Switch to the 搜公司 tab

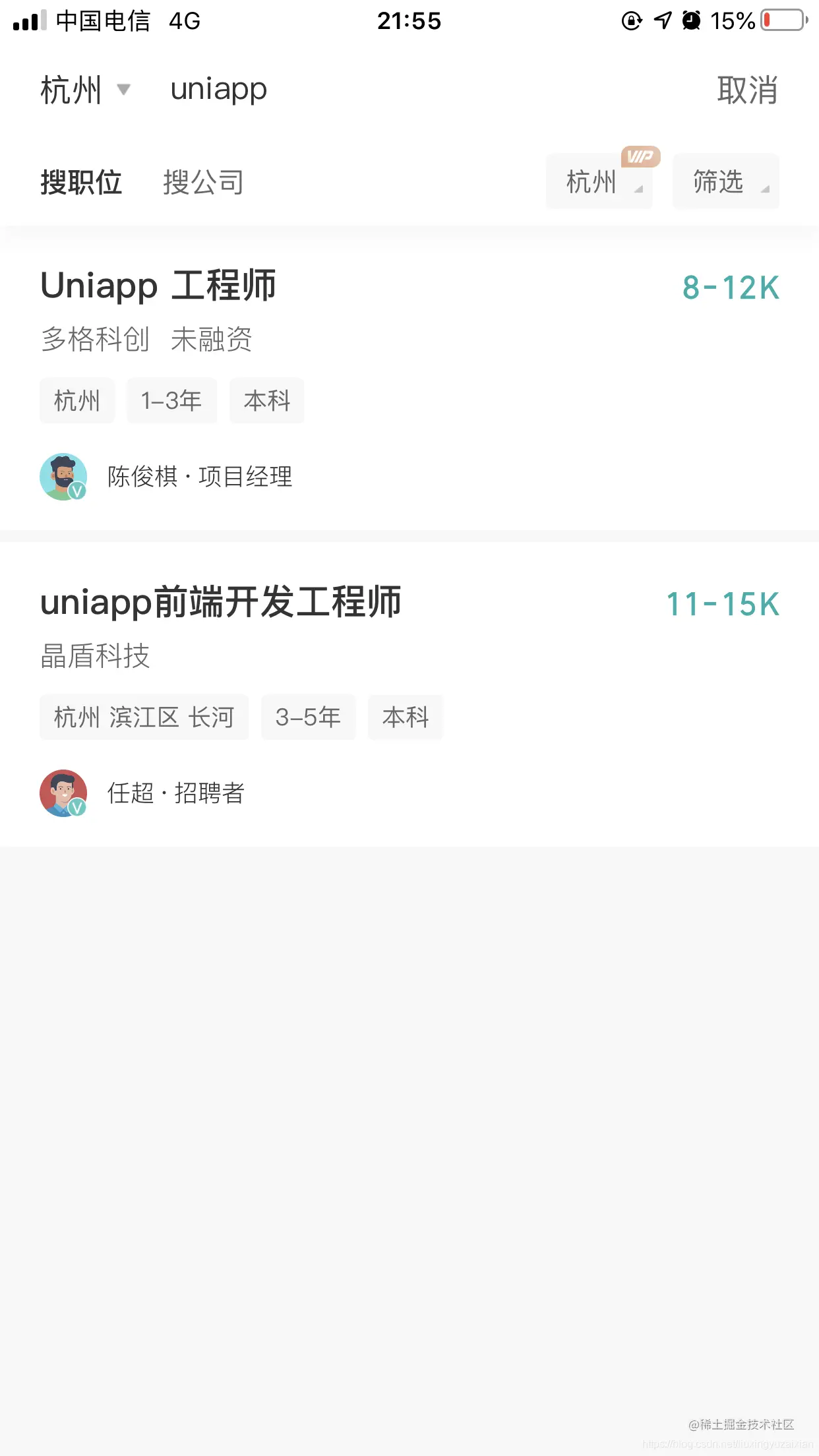tap(204, 183)
